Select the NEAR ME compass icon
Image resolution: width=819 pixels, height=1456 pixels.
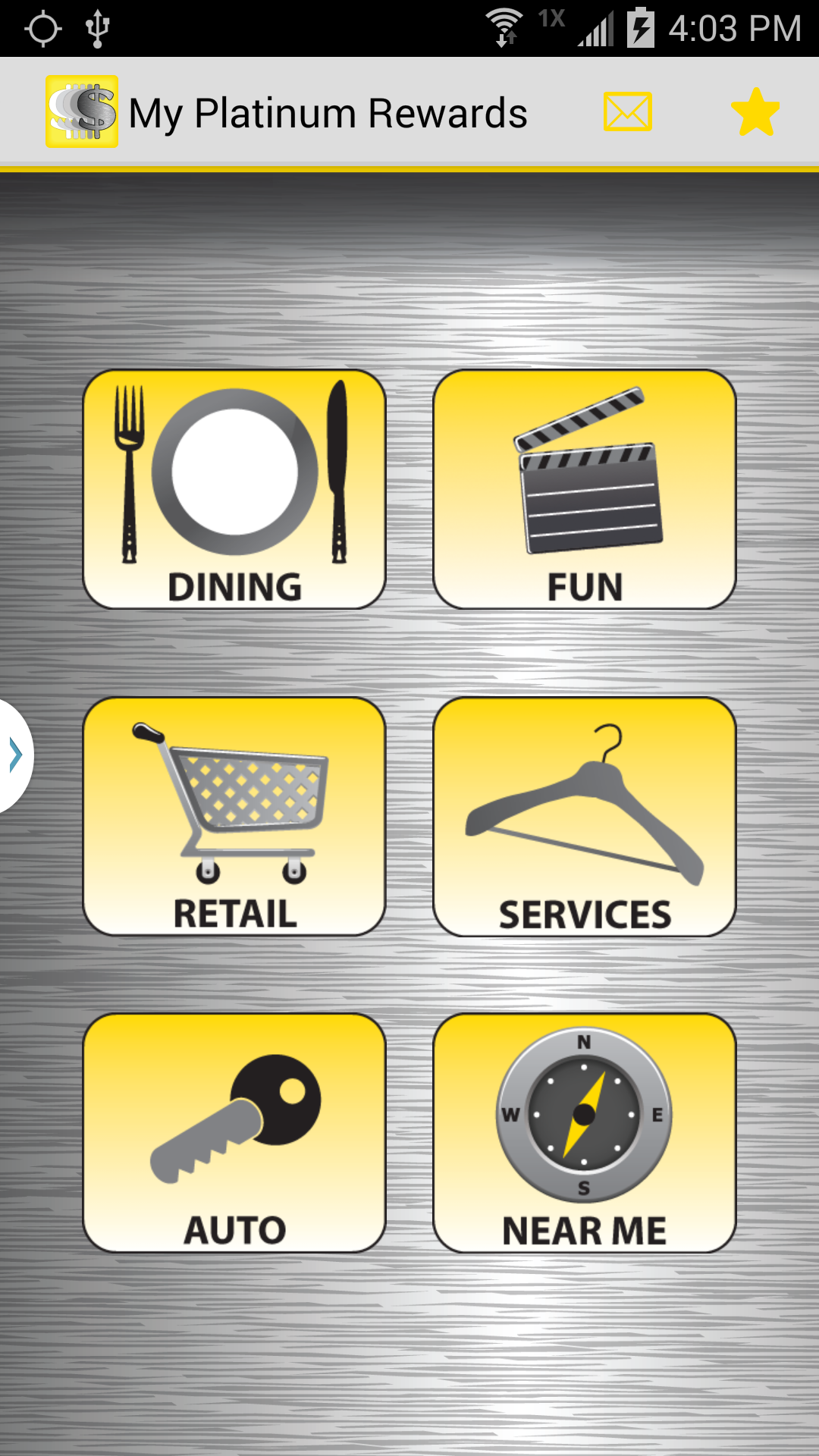tap(584, 1115)
